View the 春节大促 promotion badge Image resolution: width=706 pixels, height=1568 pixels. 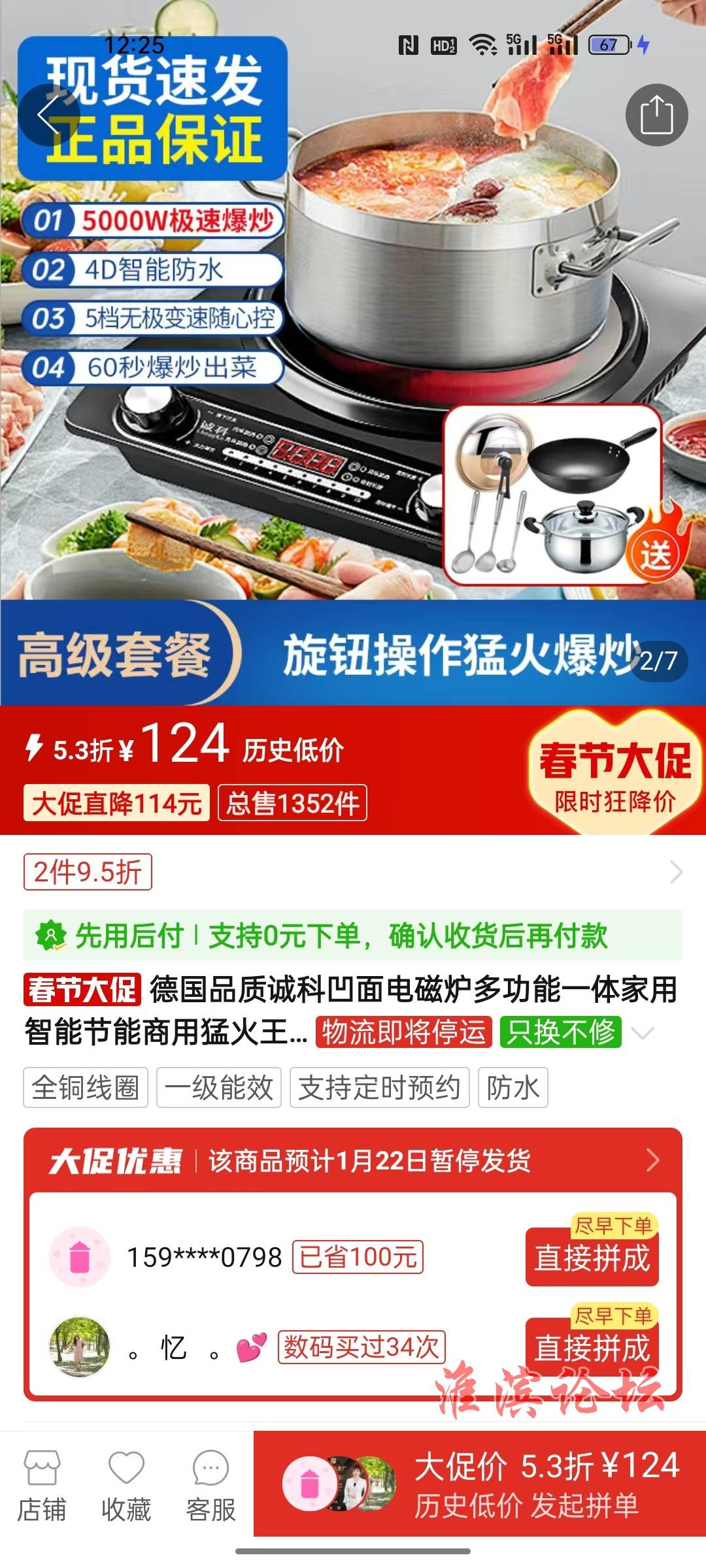(614, 772)
